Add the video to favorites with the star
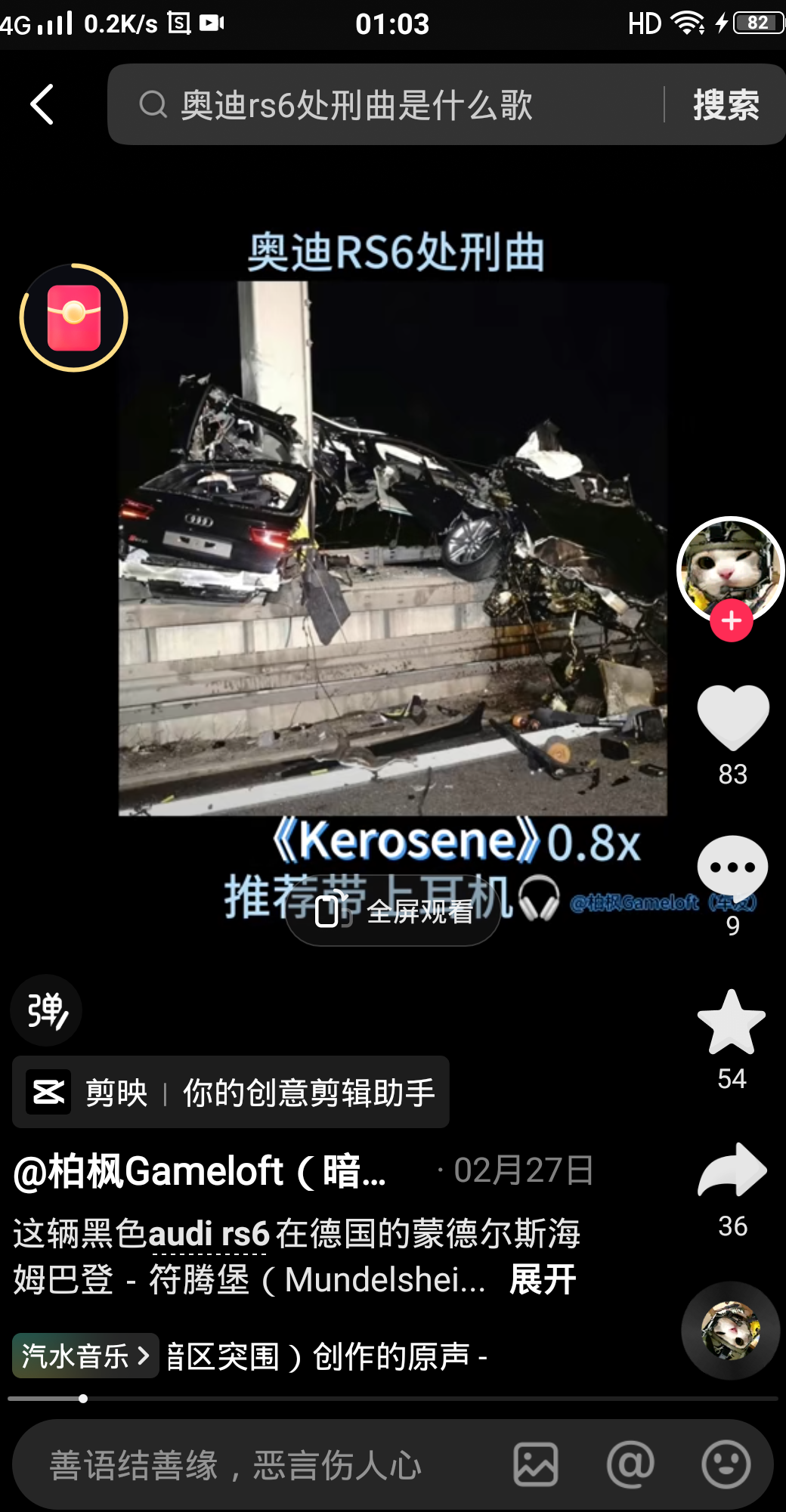 tap(731, 1023)
